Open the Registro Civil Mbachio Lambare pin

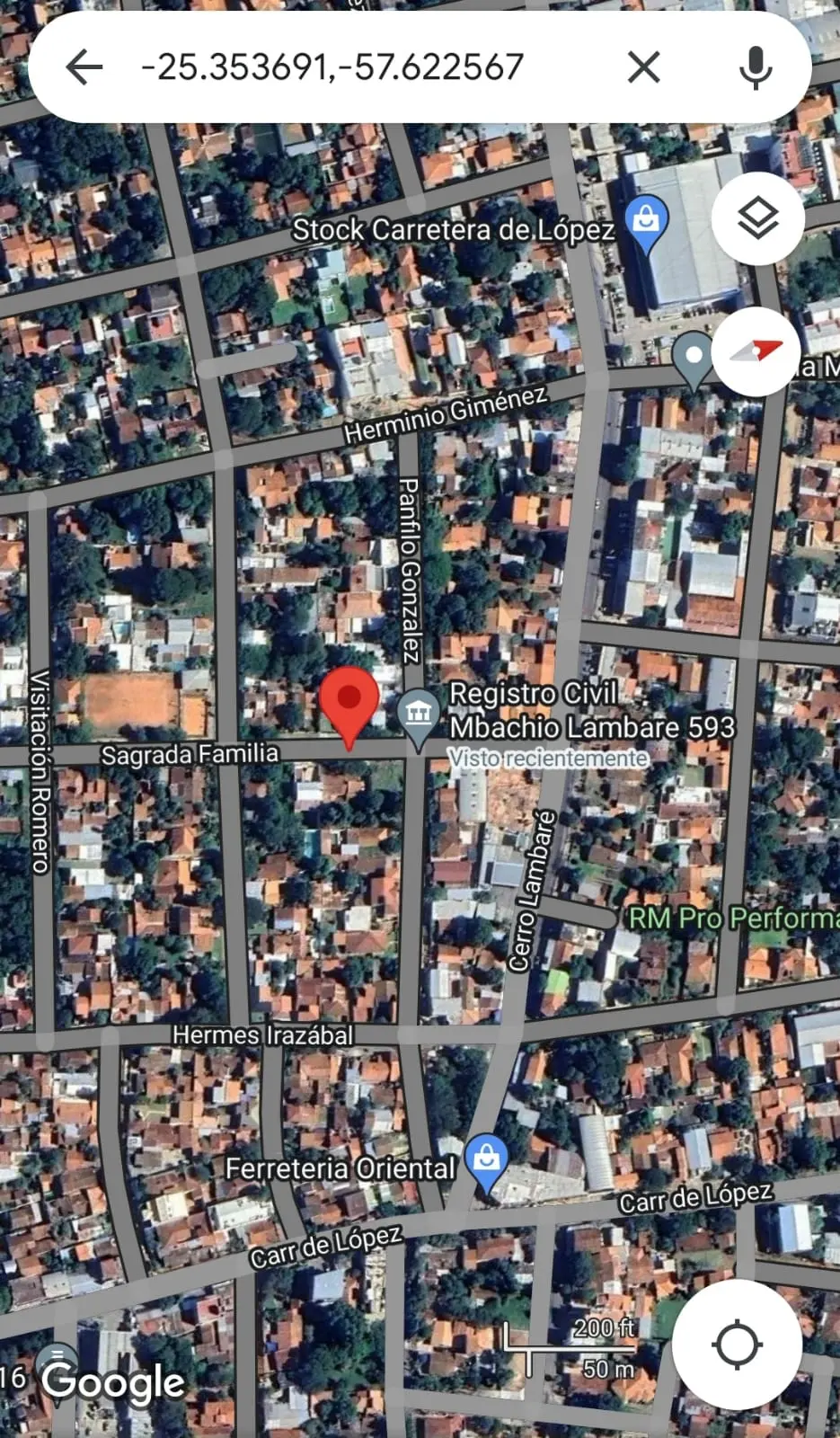(x=417, y=716)
